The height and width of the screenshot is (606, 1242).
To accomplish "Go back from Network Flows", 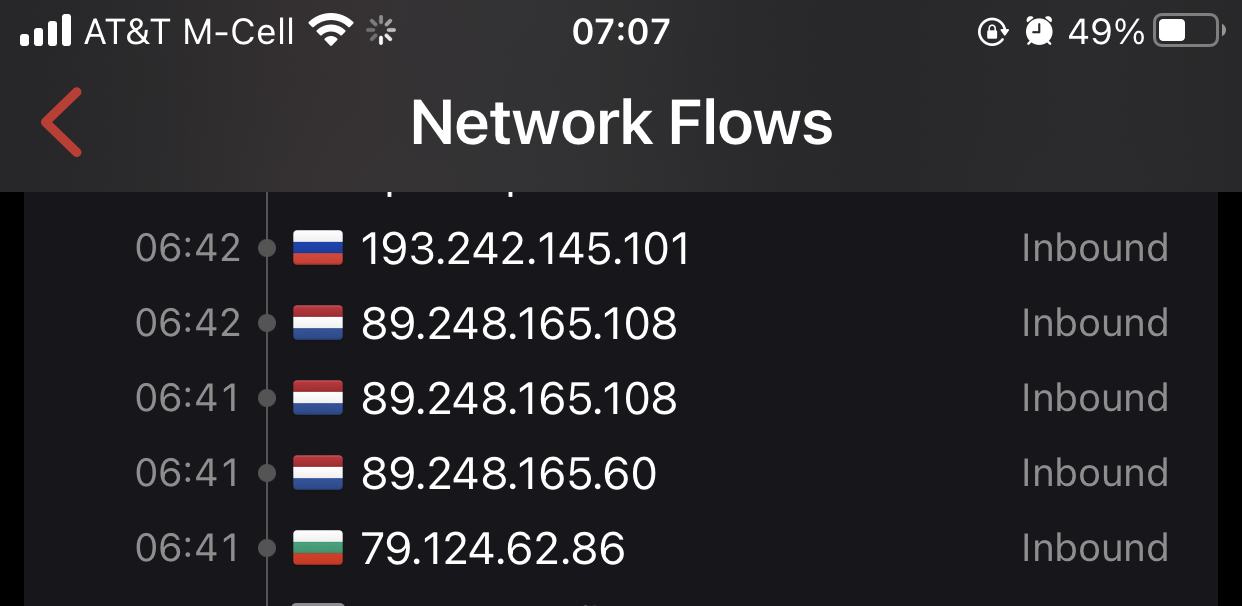I will pos(62,123).
